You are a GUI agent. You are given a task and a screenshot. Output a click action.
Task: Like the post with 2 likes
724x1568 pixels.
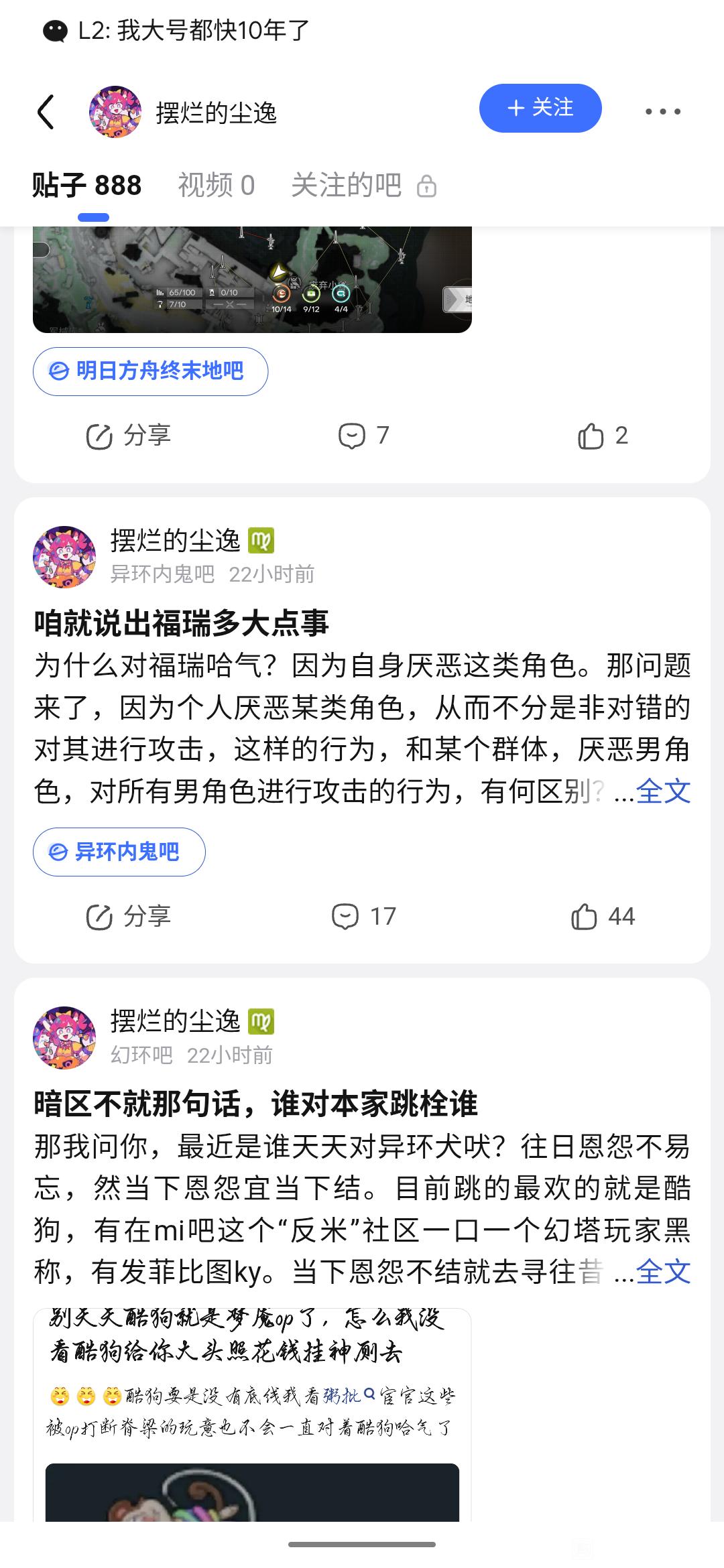[602, 436]
